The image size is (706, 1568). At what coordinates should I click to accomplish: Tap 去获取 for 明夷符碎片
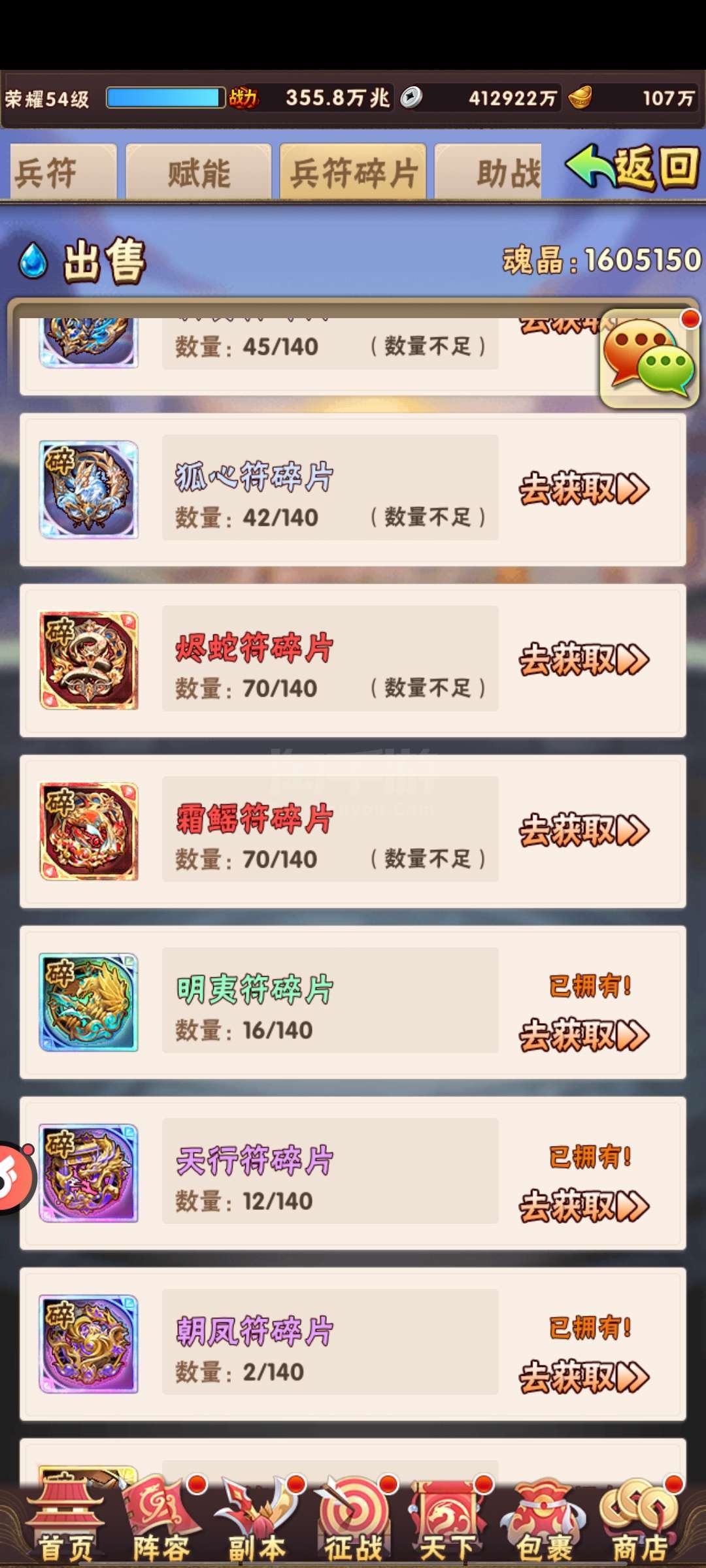click(584, 1036)
